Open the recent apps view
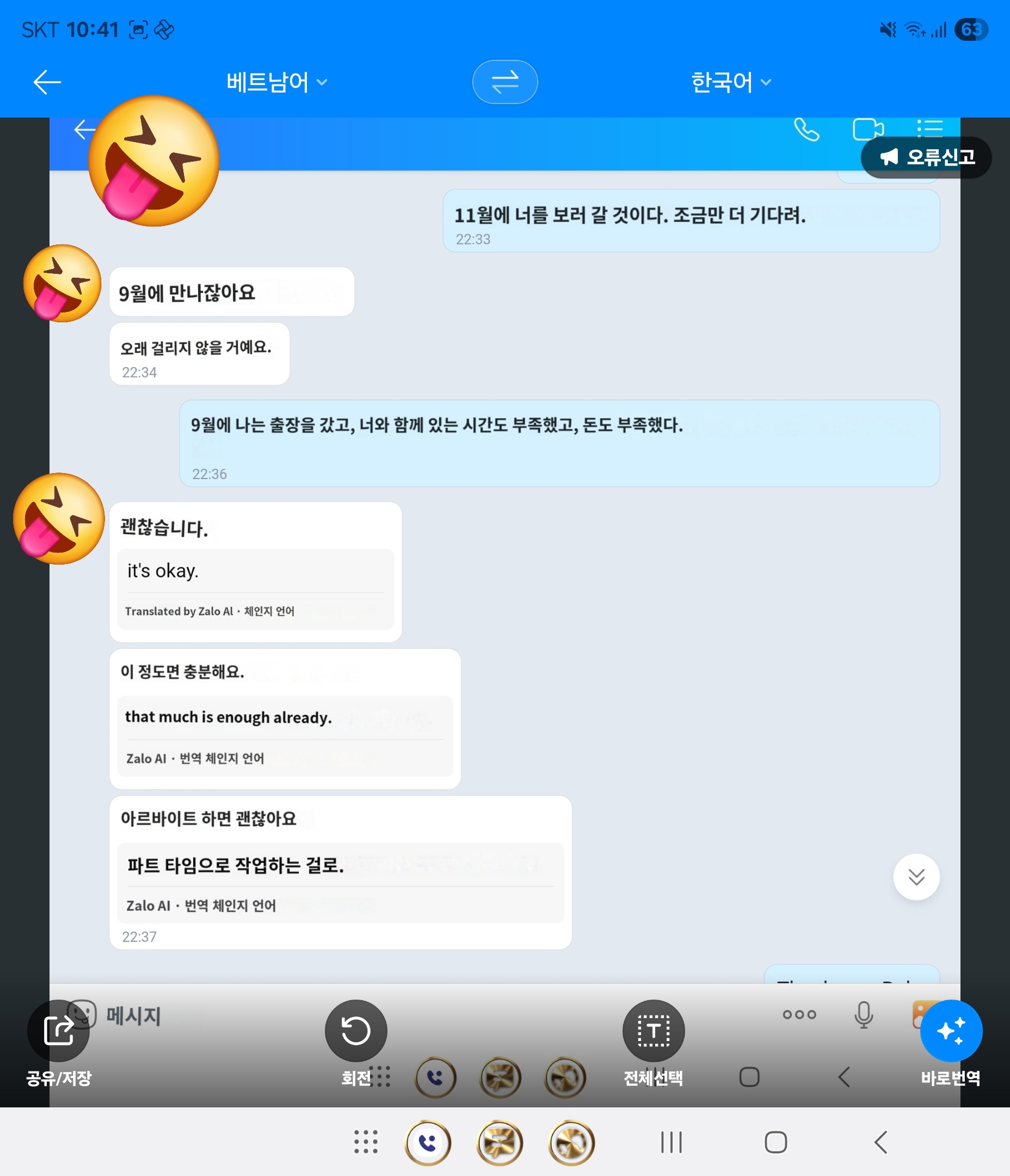This screenshot has width=1010, height=1176. point(672,1142)
